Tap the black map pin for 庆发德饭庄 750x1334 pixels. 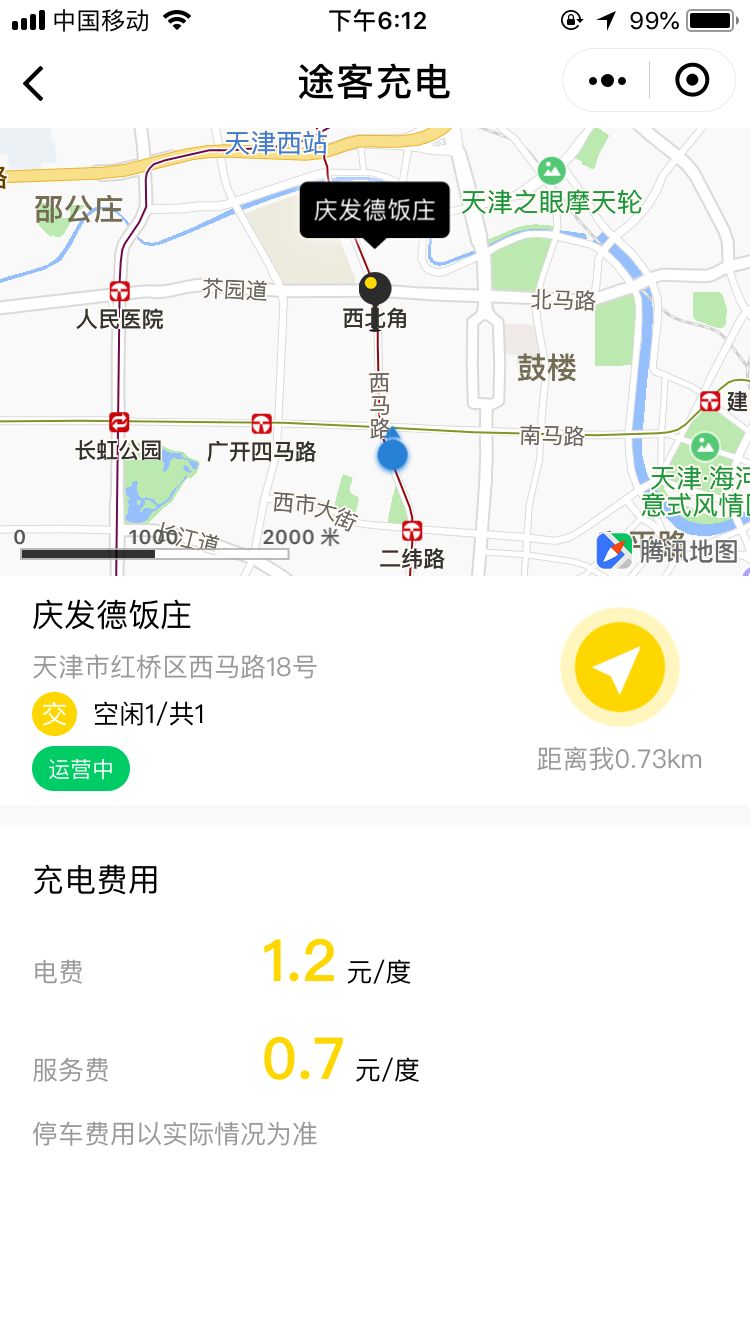pos(375,292)
